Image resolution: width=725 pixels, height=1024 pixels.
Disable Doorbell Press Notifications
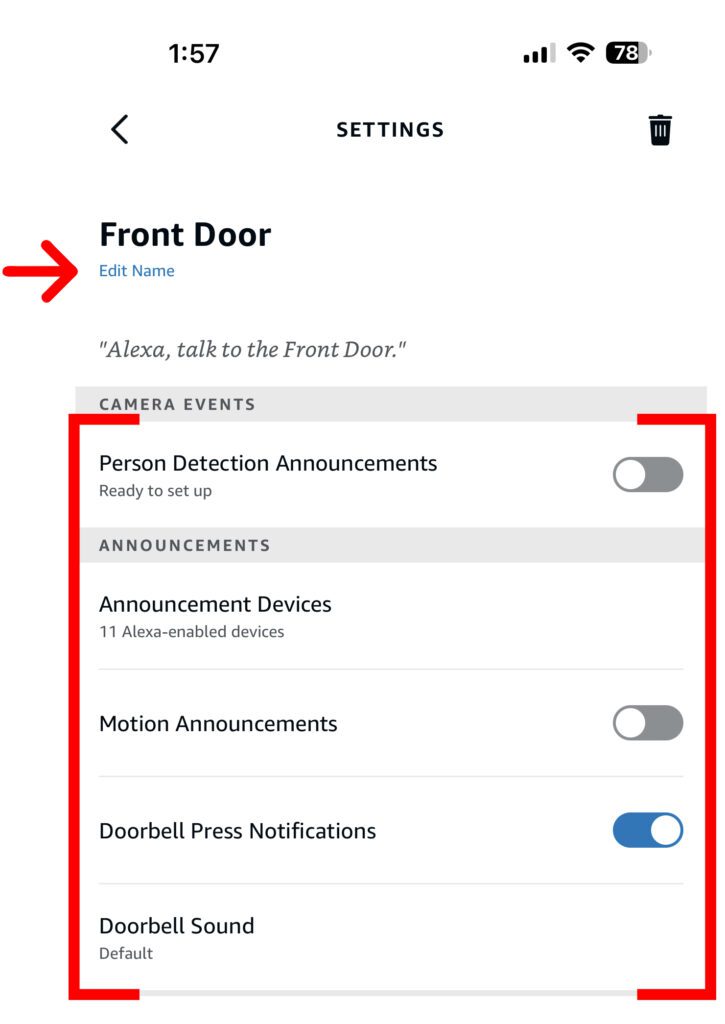(647, 830)
